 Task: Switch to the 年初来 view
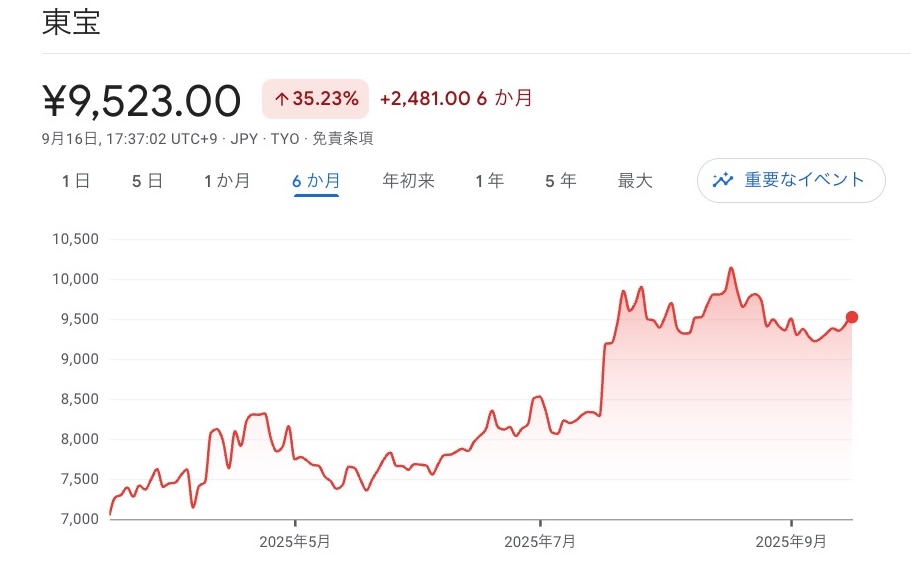coord(408,181)
